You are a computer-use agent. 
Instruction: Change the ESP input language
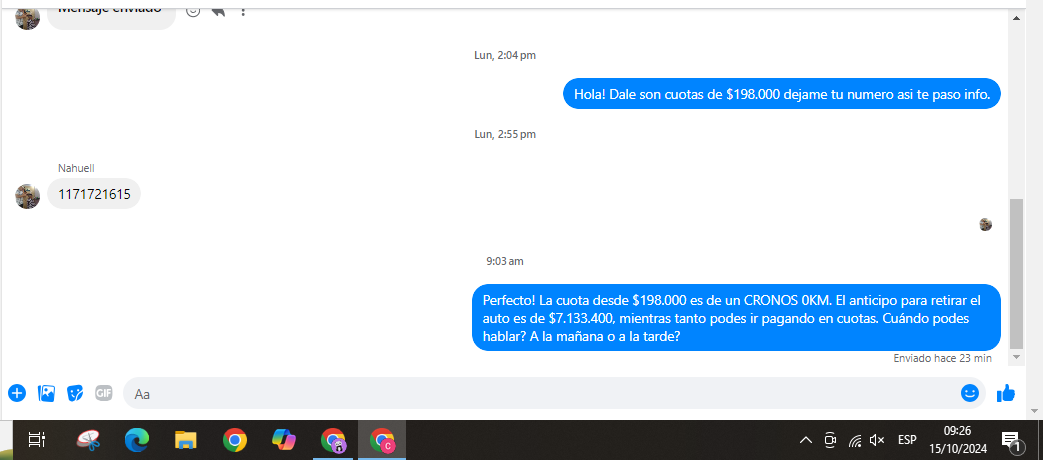click(x=907, y=440)
